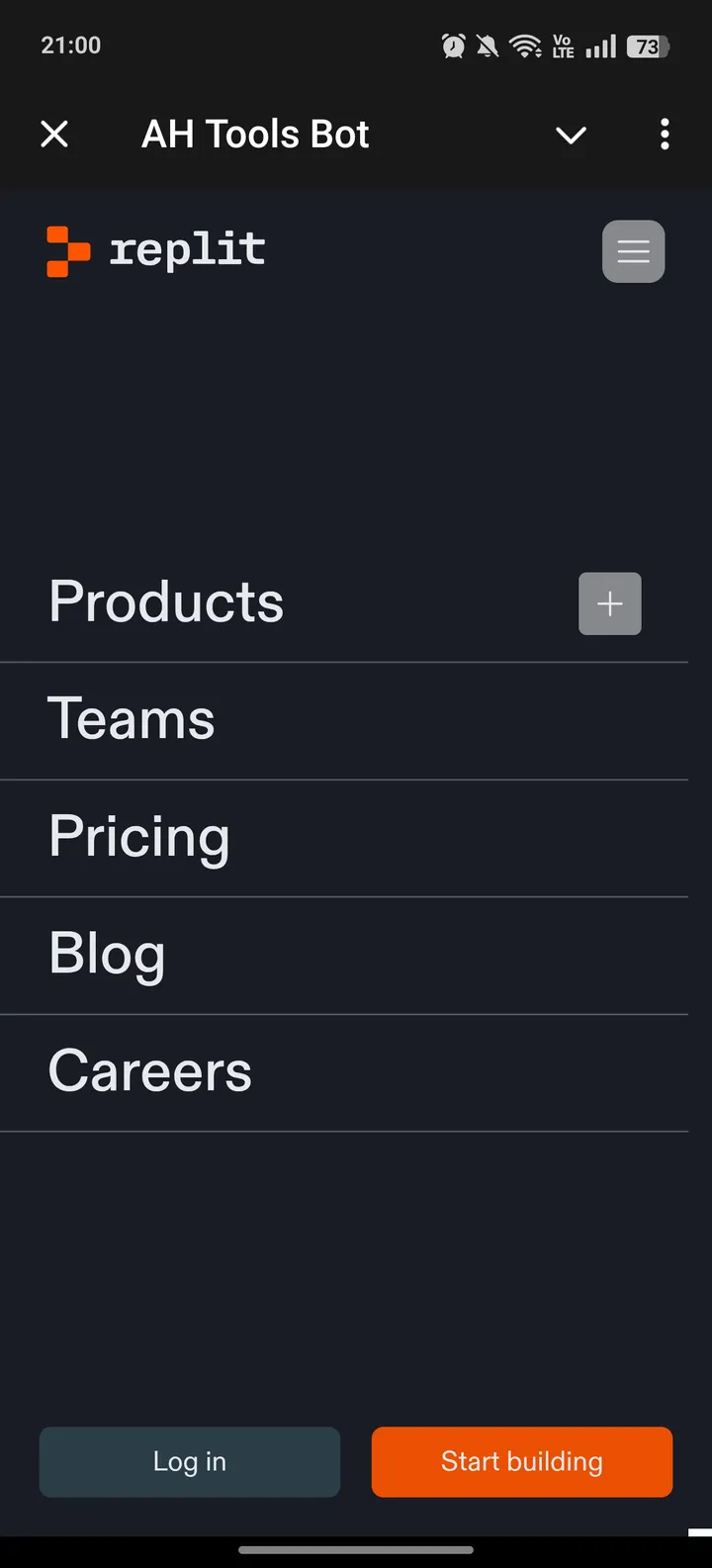Visit the Blog section
Viewport: 712px width, 1568px height.
[x=107, y=954]
